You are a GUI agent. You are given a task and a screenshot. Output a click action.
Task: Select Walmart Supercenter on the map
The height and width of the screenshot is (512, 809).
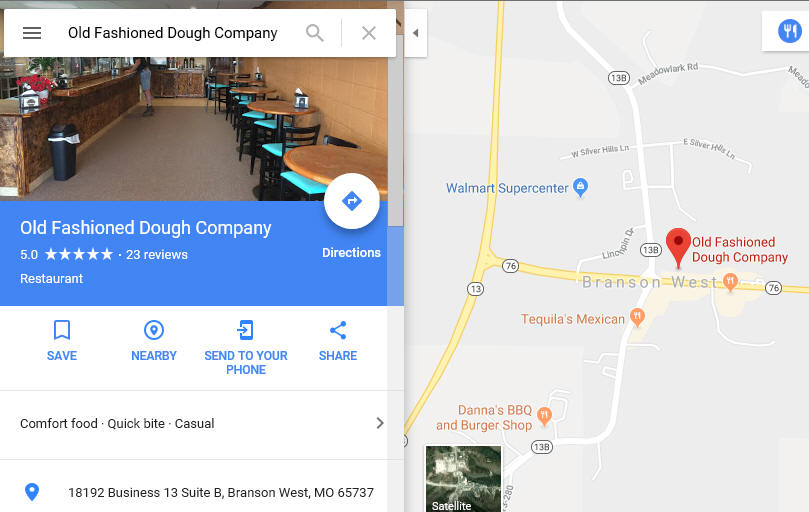pyautogui.click(x=580, y=187)
